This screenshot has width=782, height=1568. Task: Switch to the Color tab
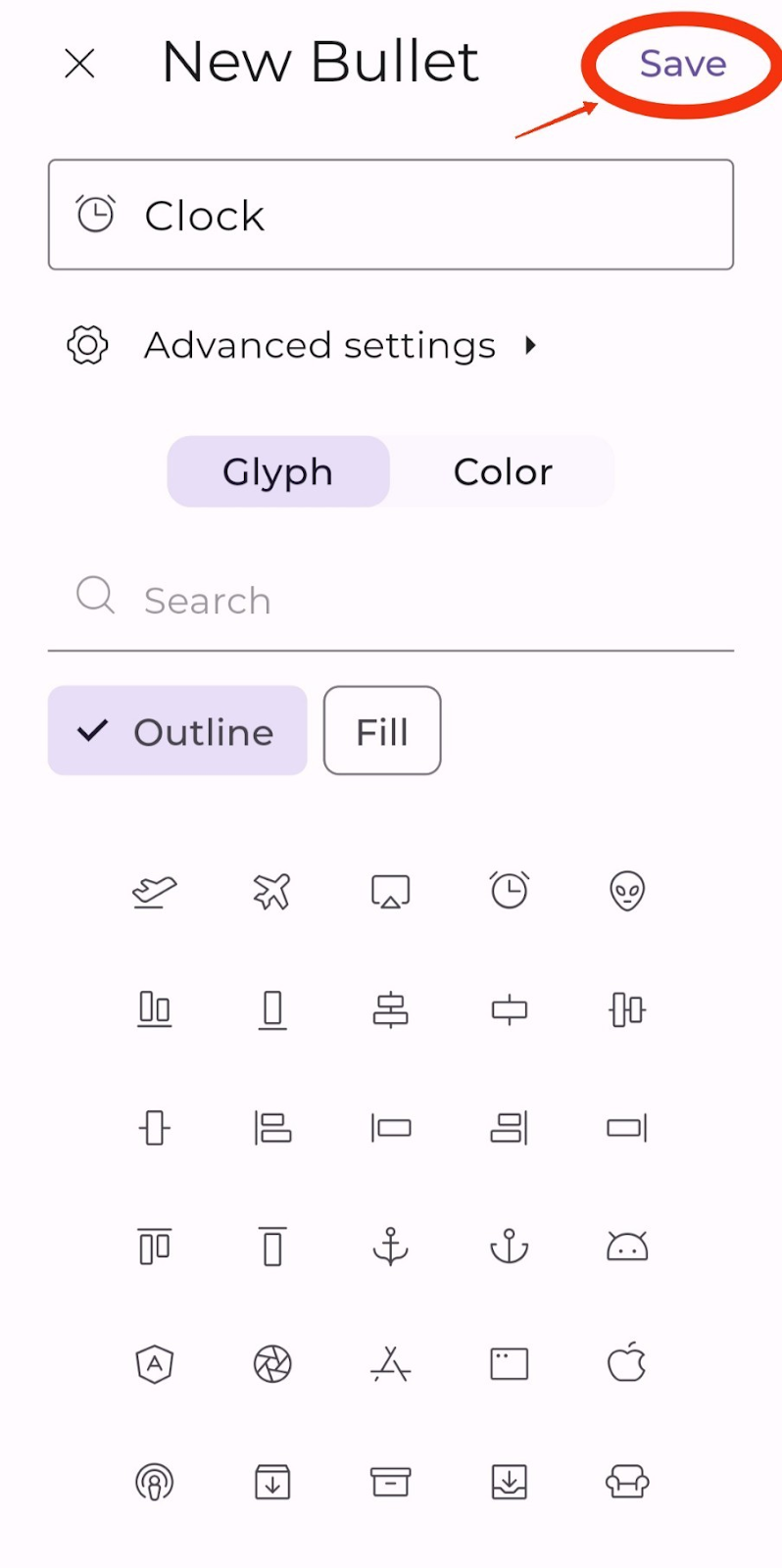click(503, 472)
